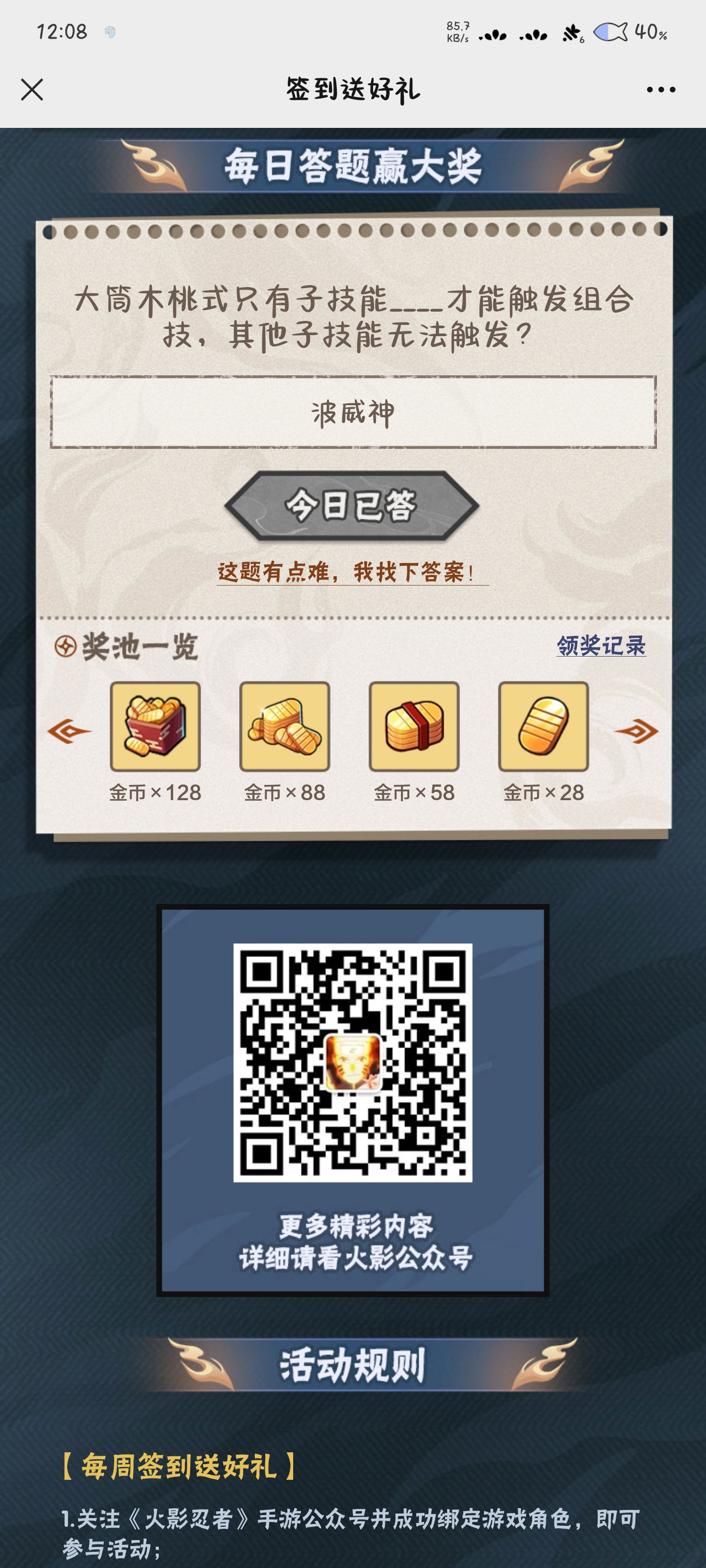
Task: Select the answer option 波威神
Action: [x=353, y=413]
